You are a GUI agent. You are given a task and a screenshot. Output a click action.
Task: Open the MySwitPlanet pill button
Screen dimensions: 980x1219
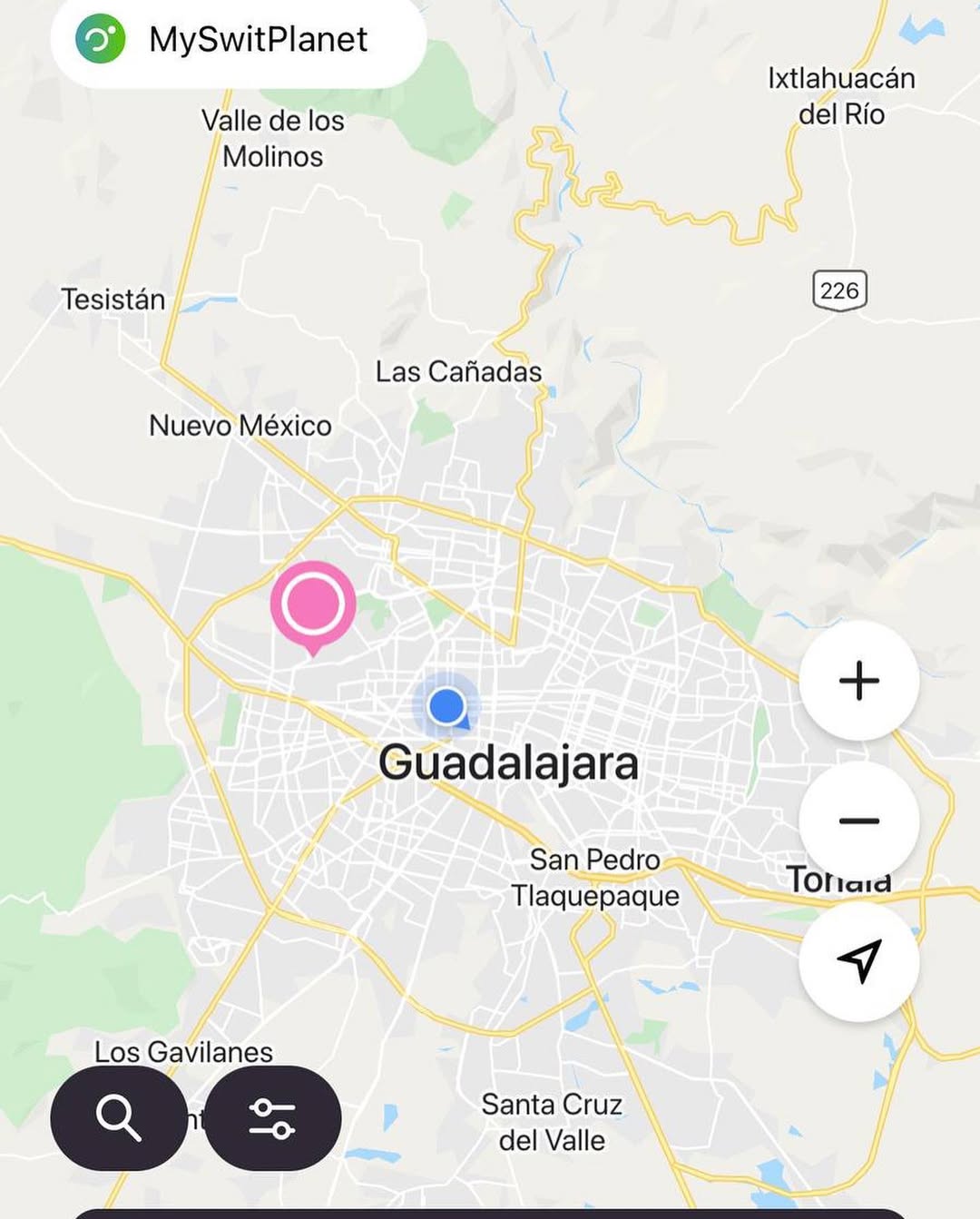[x=238, y=41]
